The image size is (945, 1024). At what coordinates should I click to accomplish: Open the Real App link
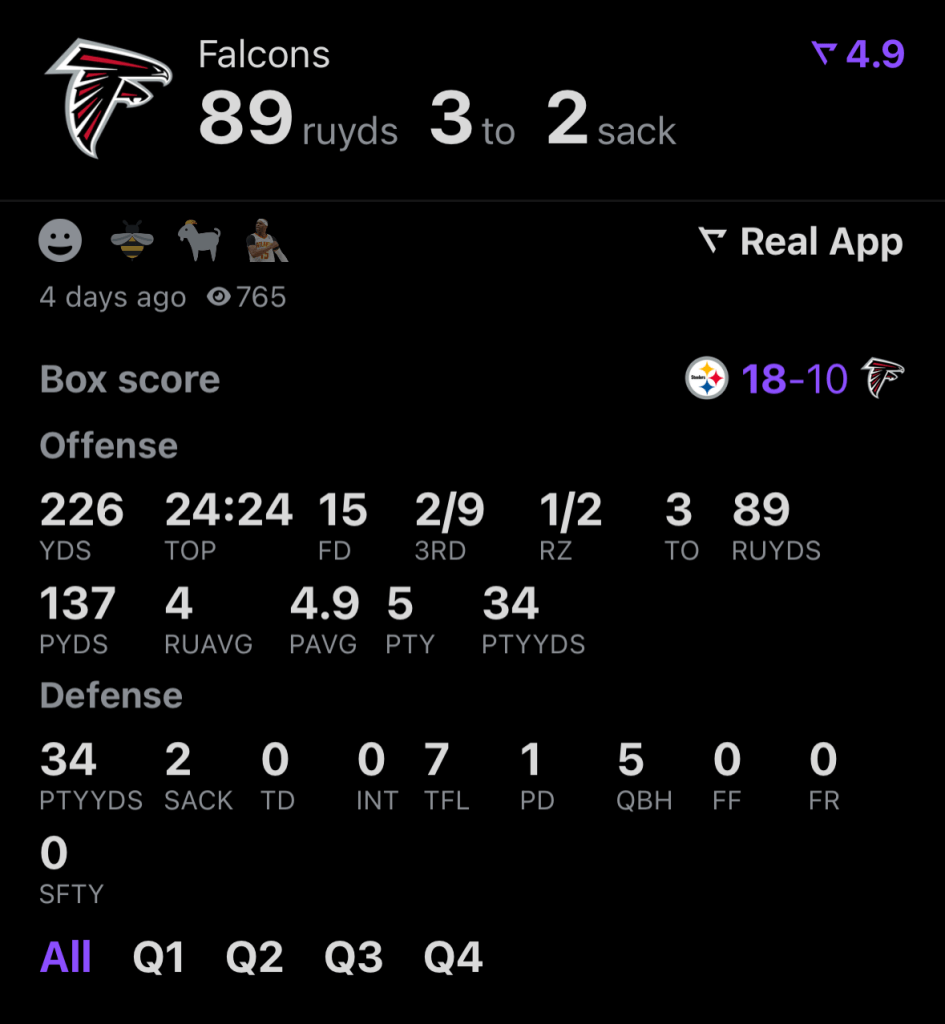(800, 242)
